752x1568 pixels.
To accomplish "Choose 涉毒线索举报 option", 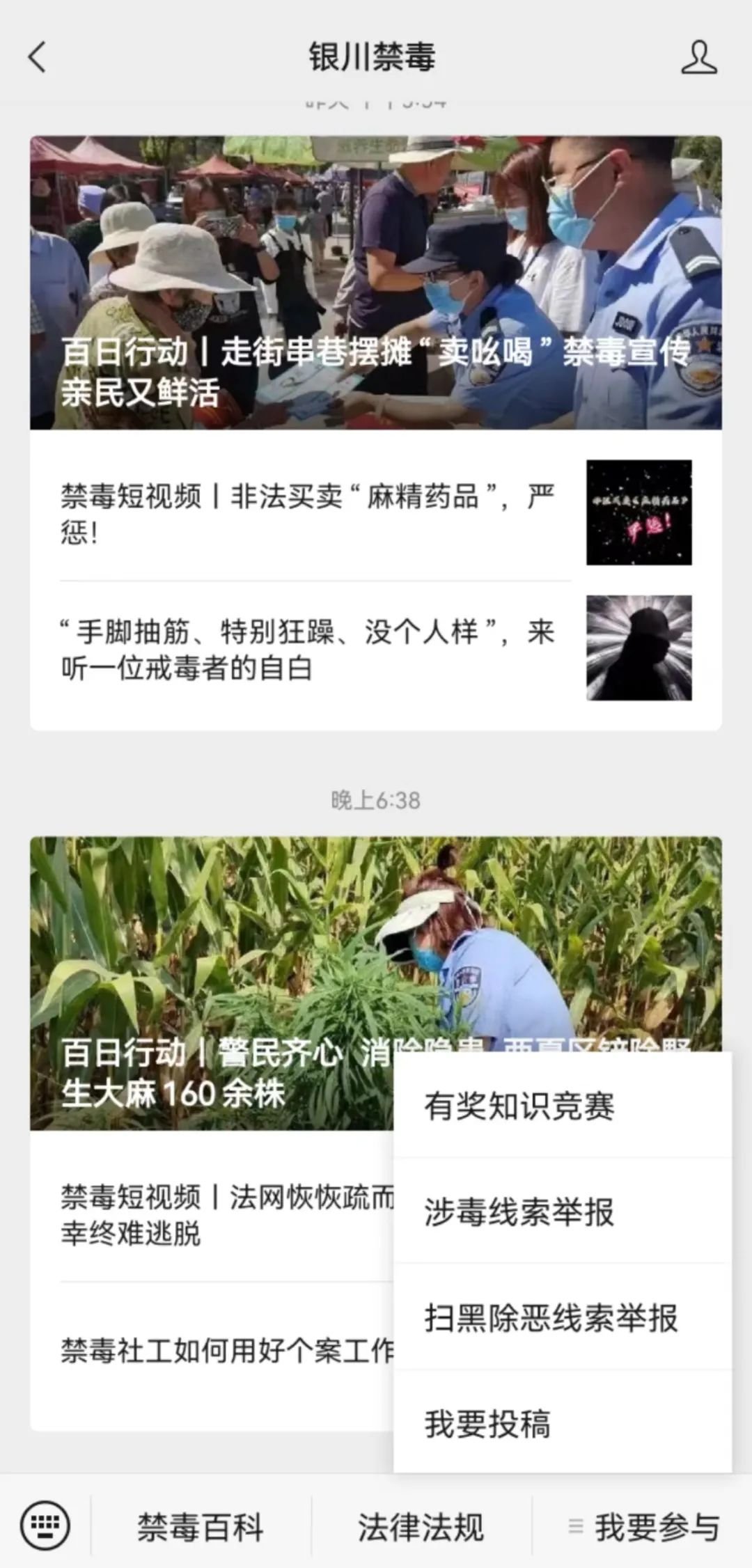I will [x=562, y=1212].
